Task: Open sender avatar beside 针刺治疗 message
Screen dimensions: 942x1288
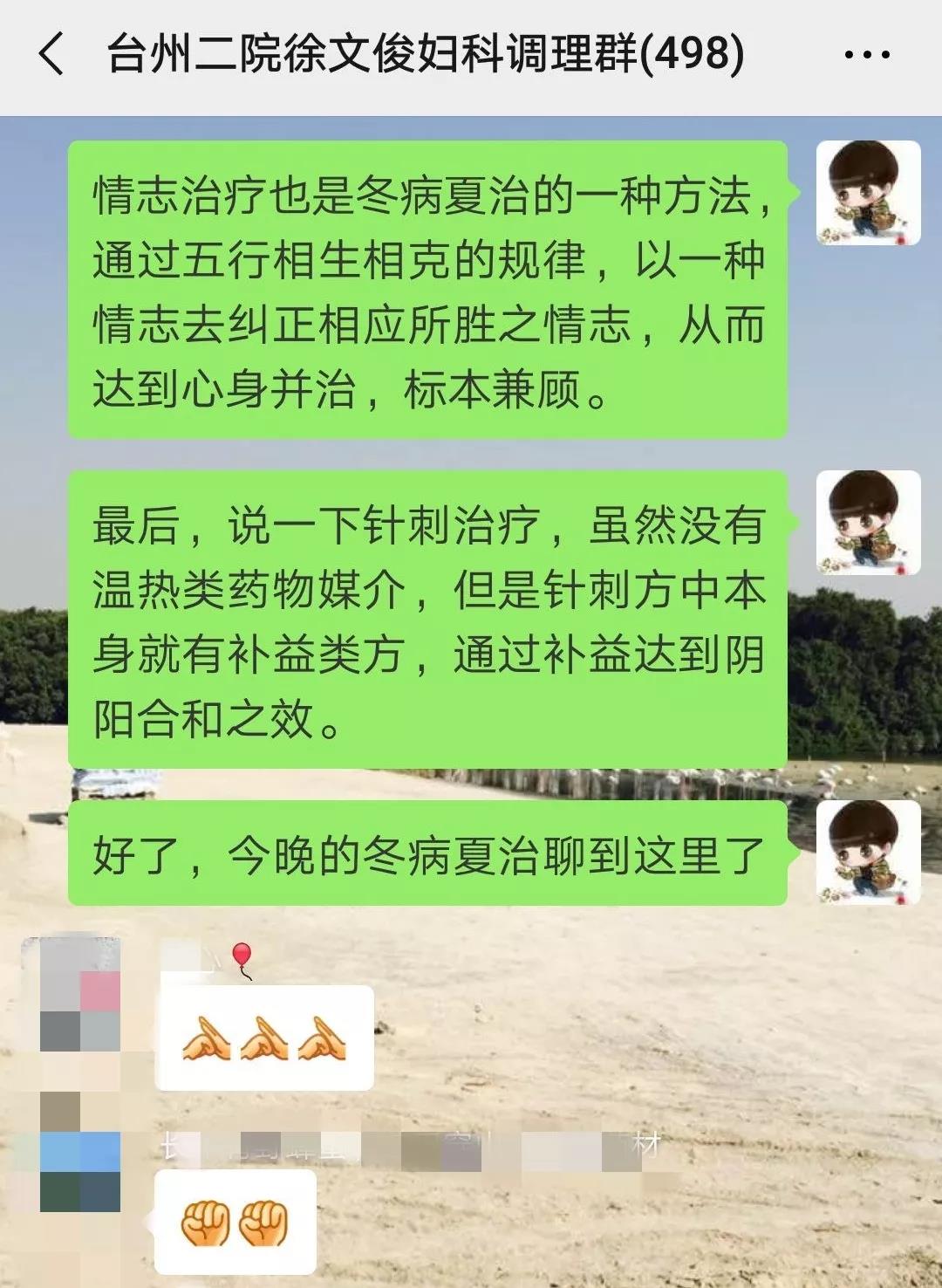Action: pyautogui.click(x=867, y=523)
